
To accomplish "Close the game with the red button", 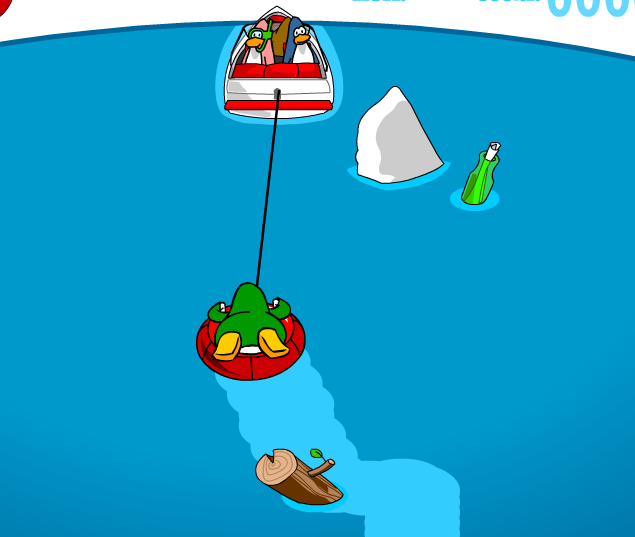I will click(3, 5).
